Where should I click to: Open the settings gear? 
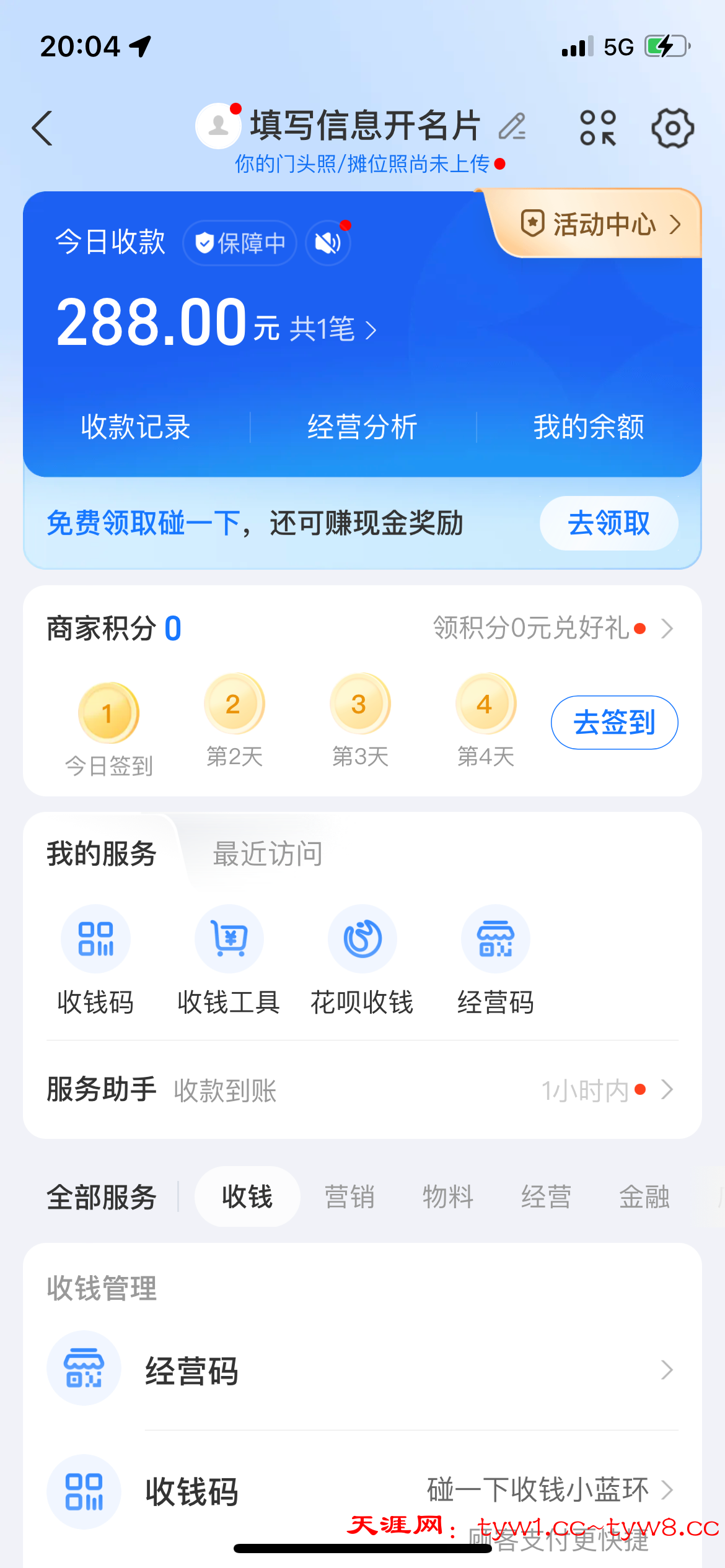coord(672,128)
